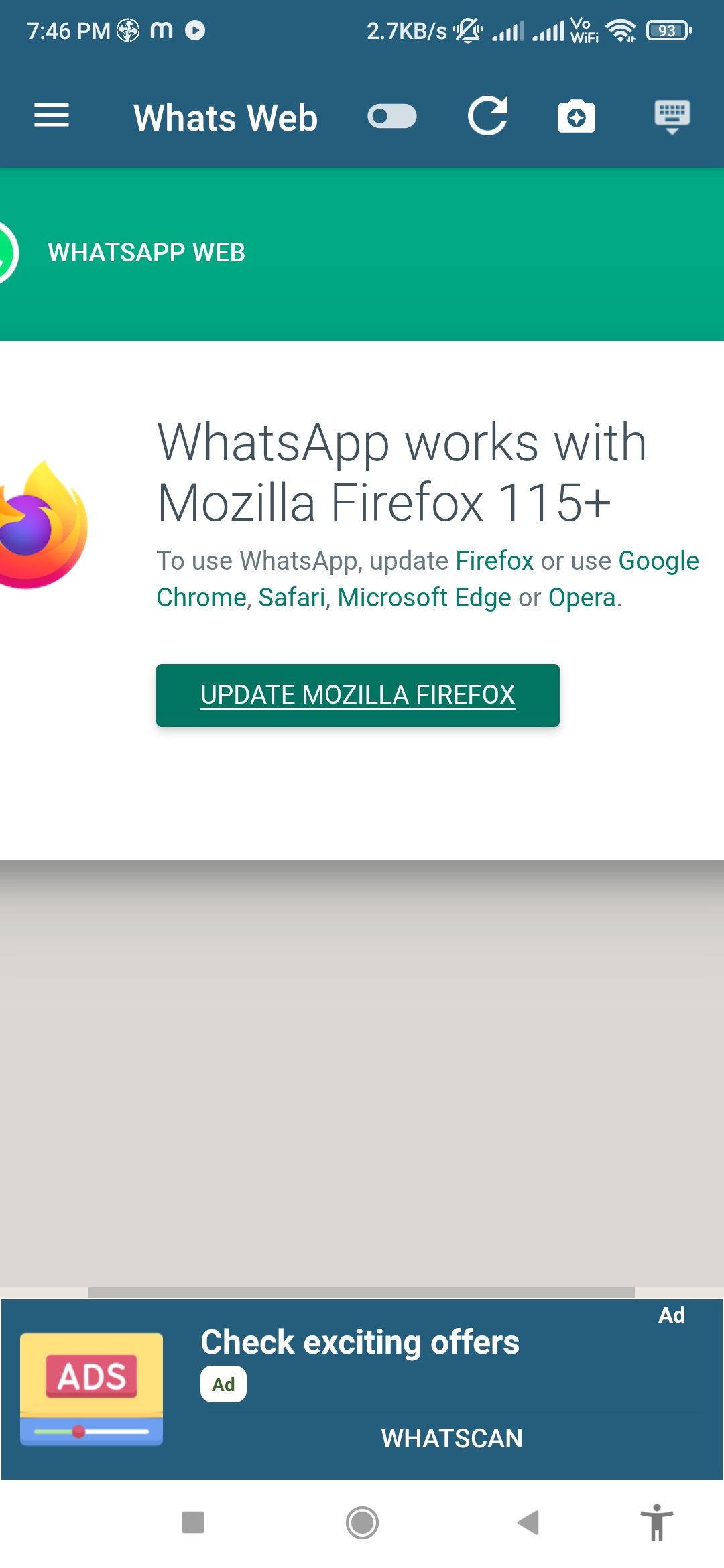This screenshot has height=1568, width=724.
Task: Tap the WHATSCAN ad button
Action: pos(451,1438)
